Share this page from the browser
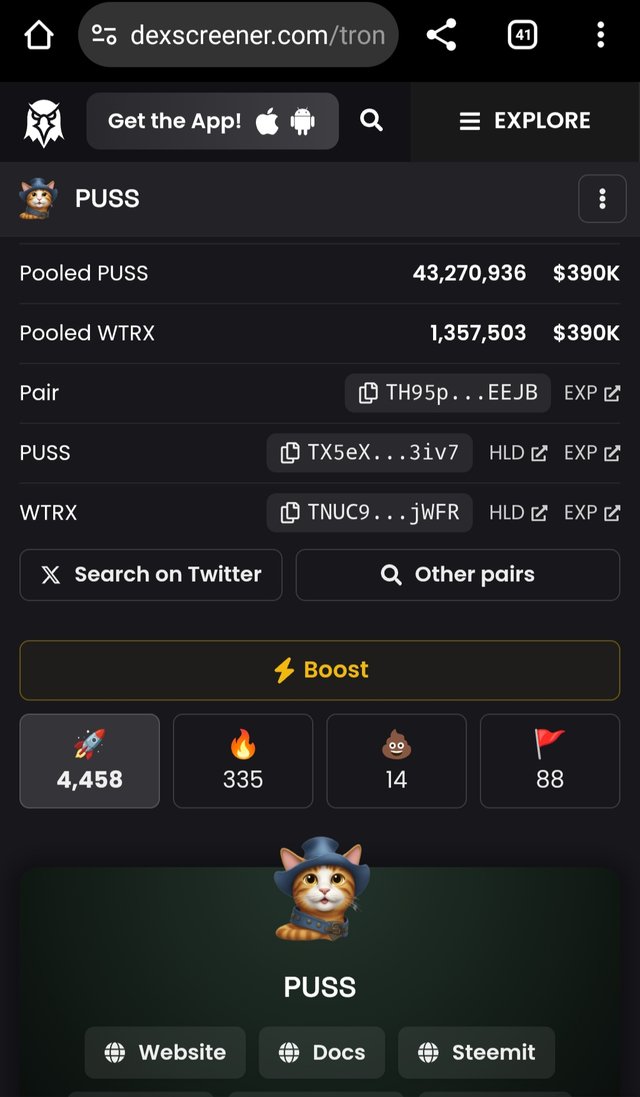 point(441,36)
